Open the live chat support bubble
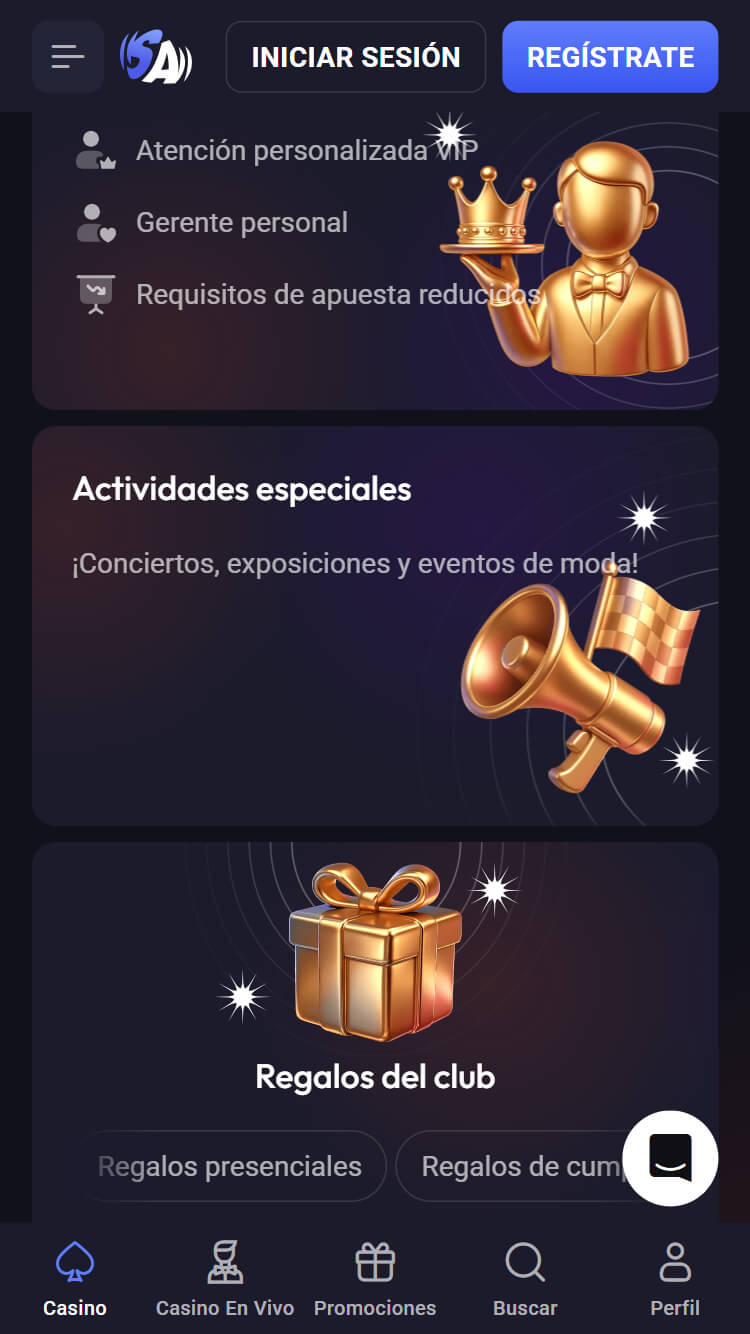 pyautogui.click(x=670, y=1158)
